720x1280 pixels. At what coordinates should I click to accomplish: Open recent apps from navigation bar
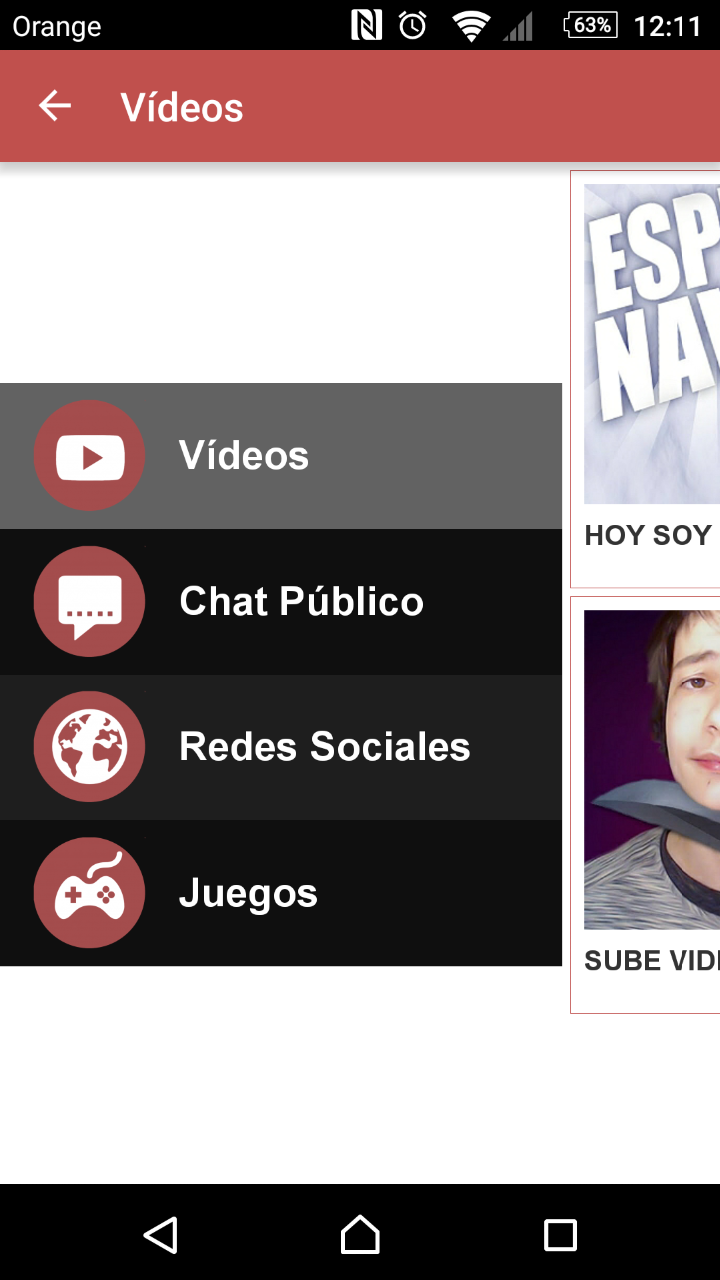(x=560, y=1235)
